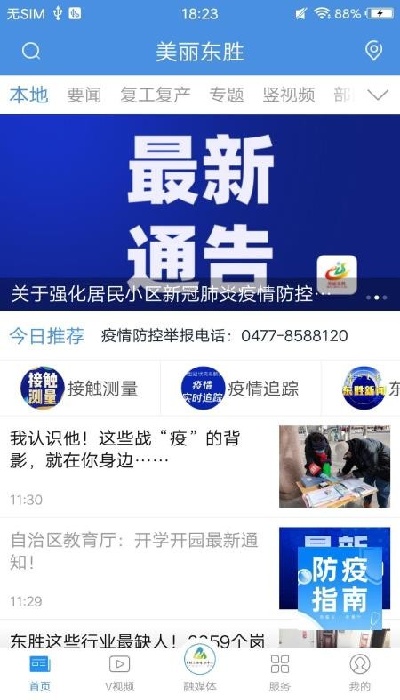This screenshot has height=700, width=400.
Task: Open the search icon in the header
Action: 31,51
